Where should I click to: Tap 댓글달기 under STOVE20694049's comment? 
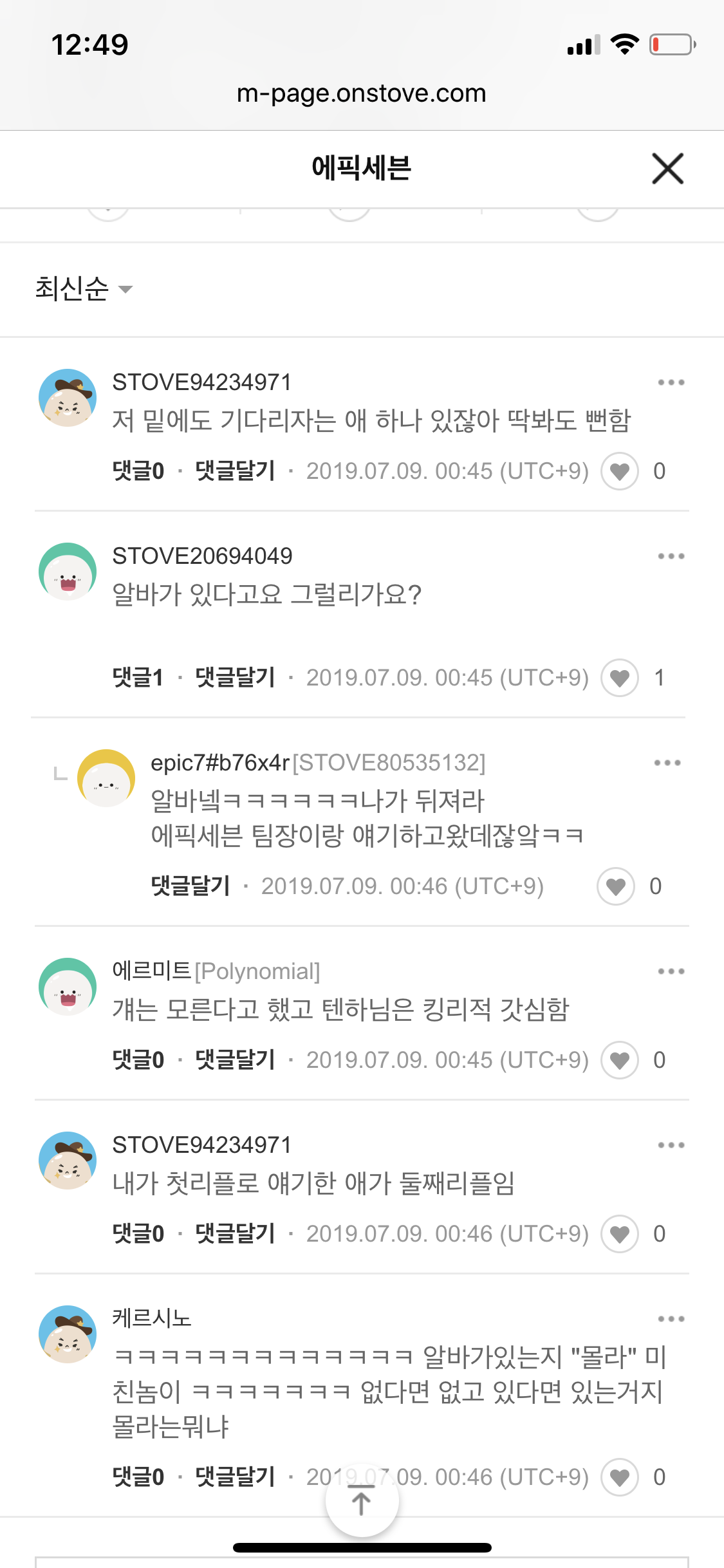pos(234,677)
